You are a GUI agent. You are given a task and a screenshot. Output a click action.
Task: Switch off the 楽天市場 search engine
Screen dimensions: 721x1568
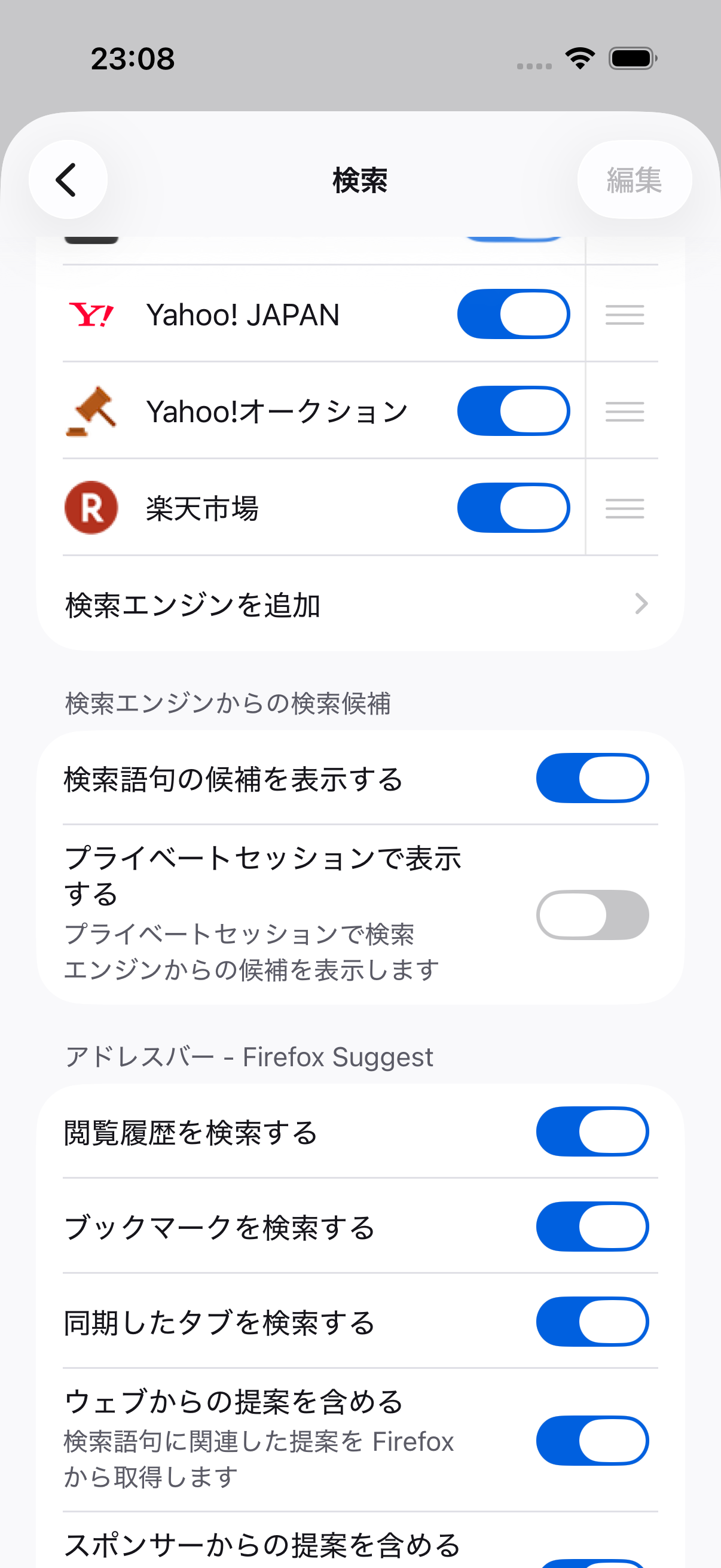(514, 508)
